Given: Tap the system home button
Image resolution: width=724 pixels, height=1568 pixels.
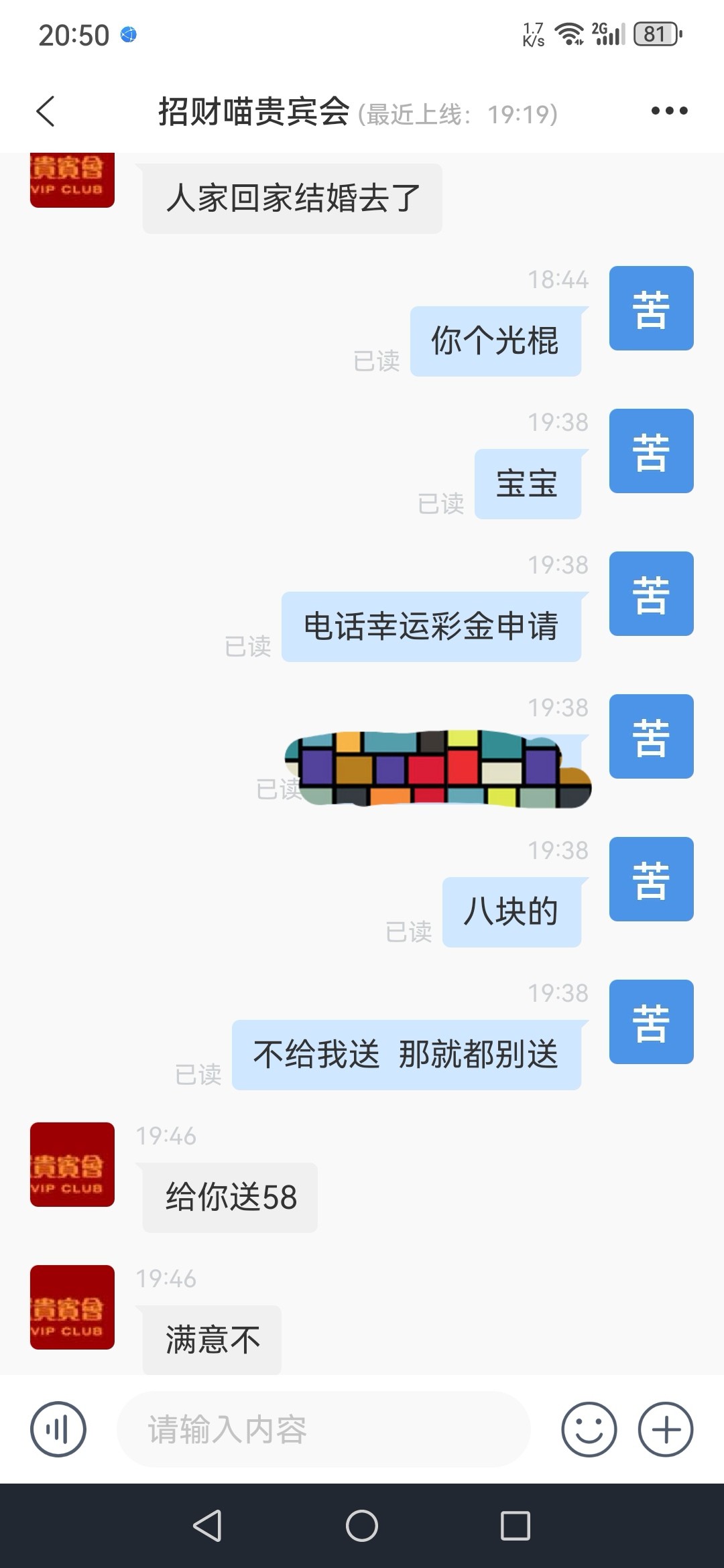Looking at the screenshot, I should (362, 1526).
